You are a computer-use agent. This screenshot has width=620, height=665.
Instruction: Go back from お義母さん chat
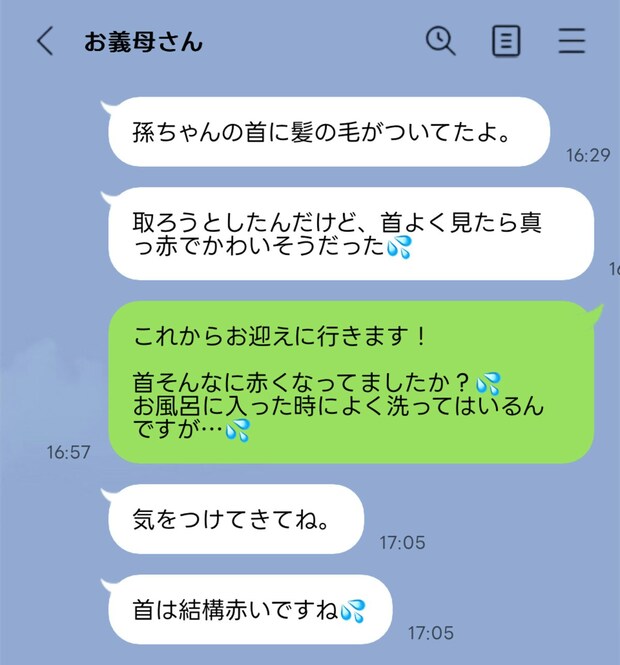(x=44, y=41)
